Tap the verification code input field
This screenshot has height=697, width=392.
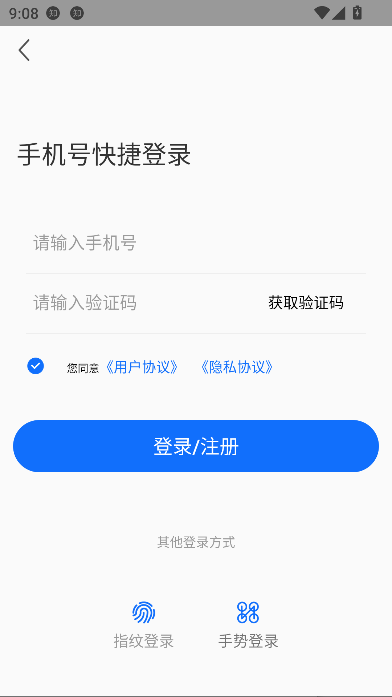point(142,303)
